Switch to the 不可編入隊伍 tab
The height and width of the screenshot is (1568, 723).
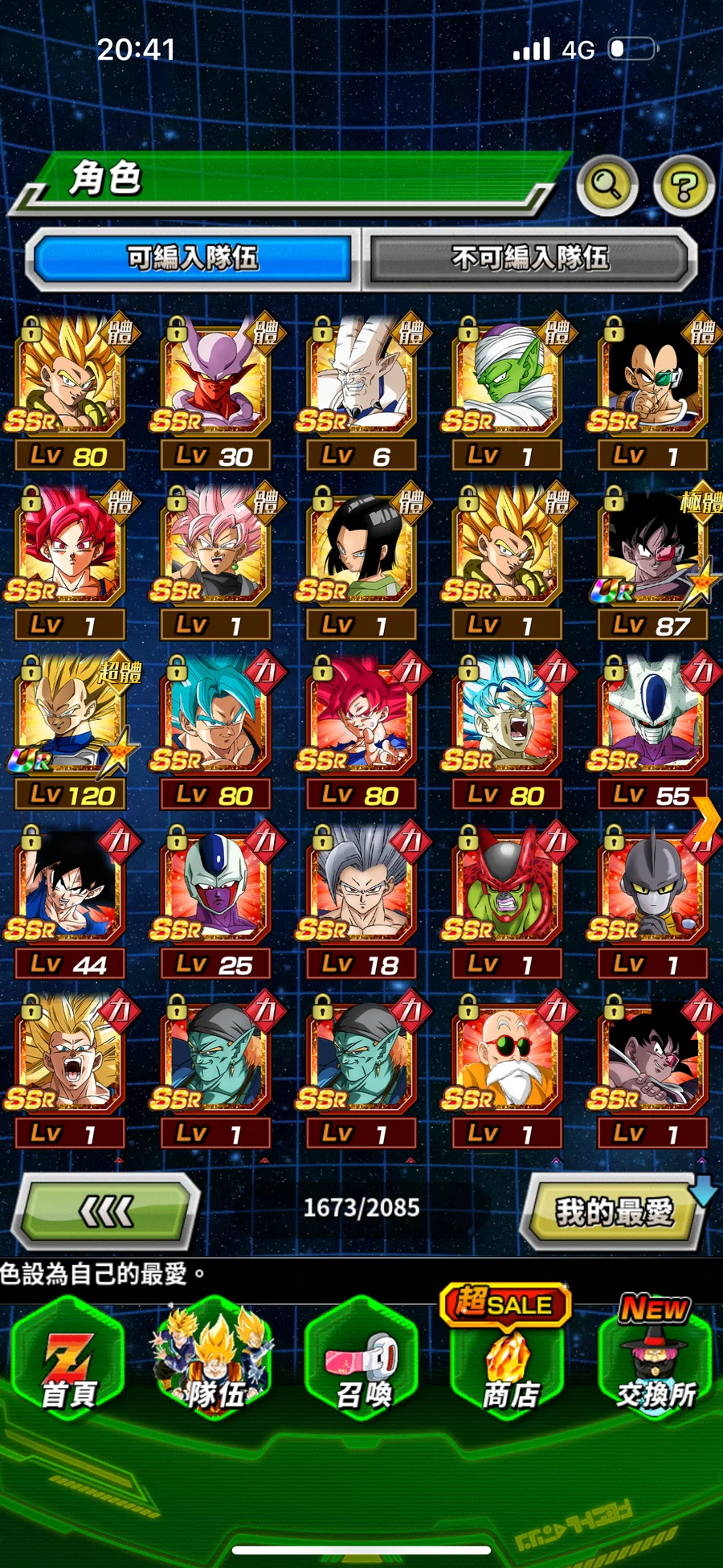tap(530, 259)
